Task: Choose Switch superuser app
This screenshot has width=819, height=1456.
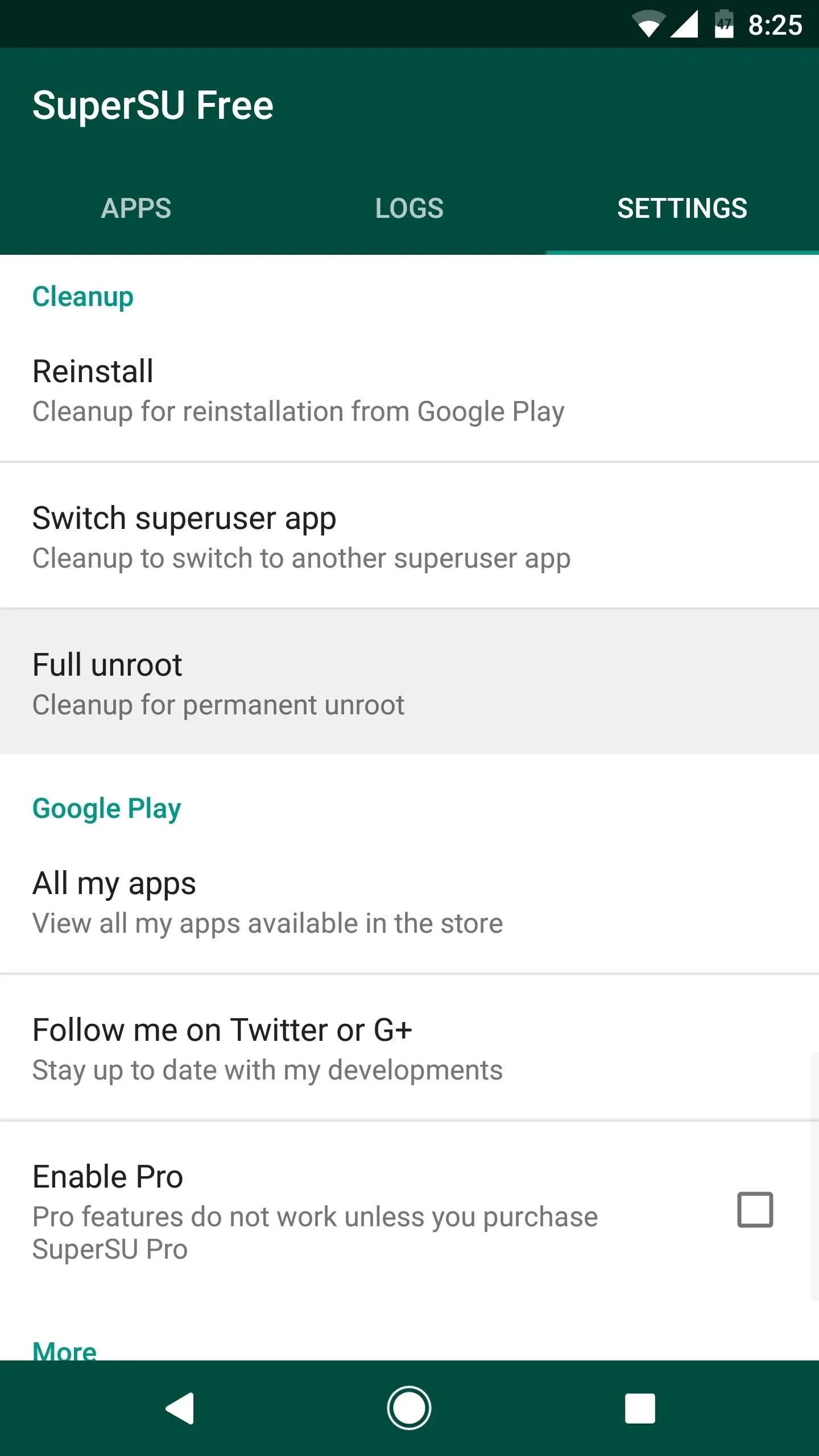Action: coord(409,537)
